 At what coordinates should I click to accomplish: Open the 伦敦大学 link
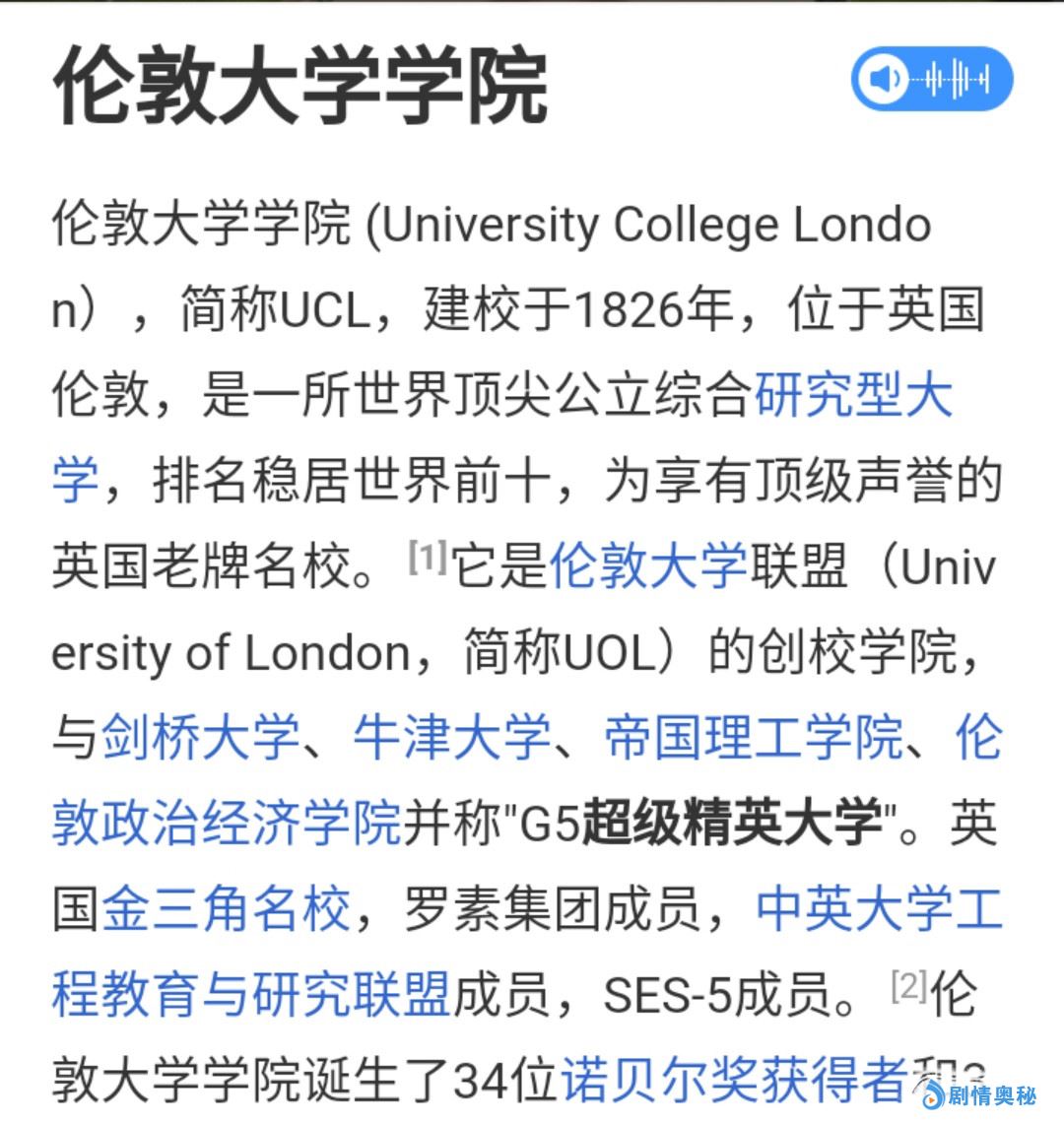point(647,567)
